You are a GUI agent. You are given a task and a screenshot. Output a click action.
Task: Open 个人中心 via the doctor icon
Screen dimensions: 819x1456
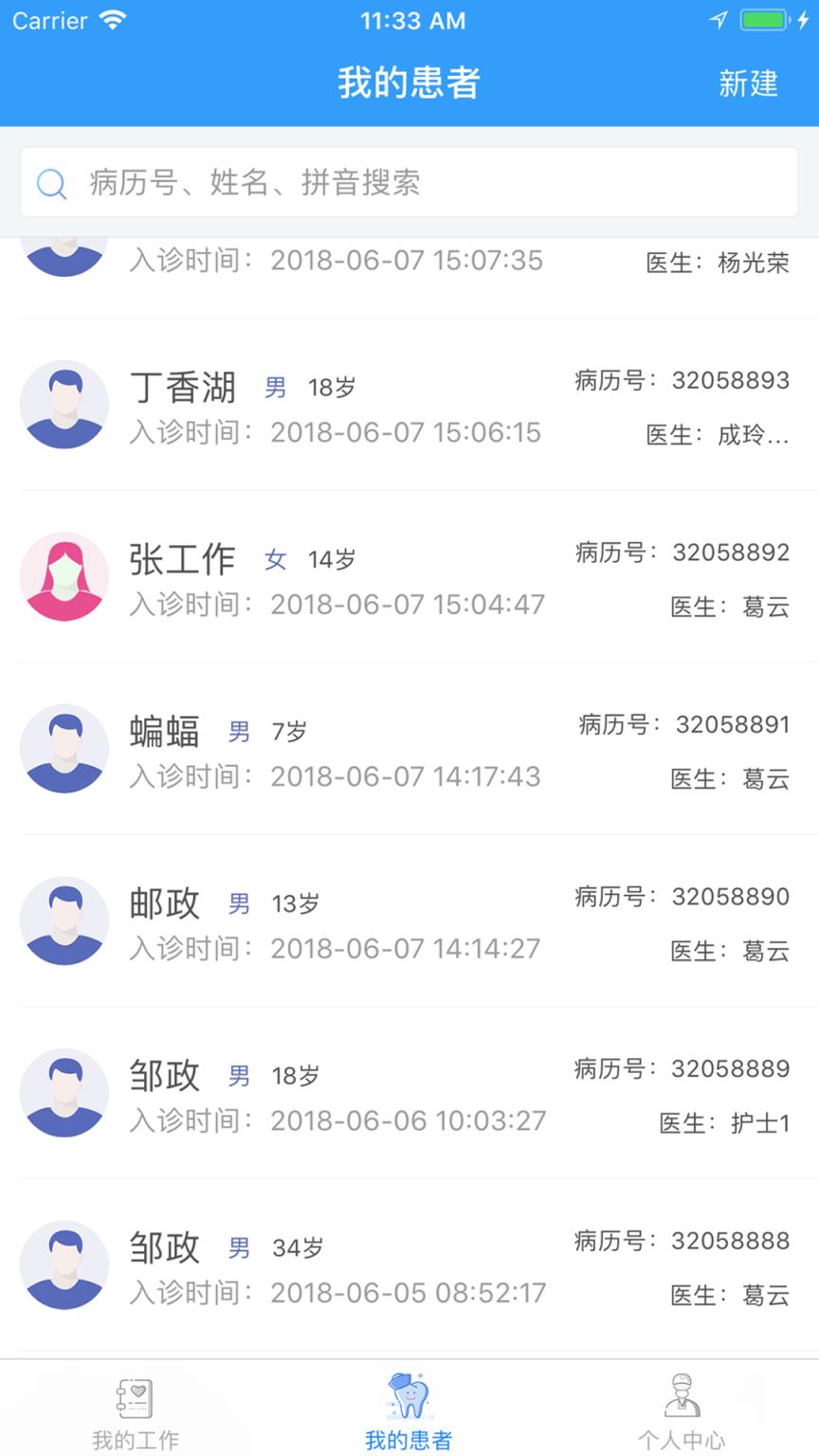pos(684,1395)
